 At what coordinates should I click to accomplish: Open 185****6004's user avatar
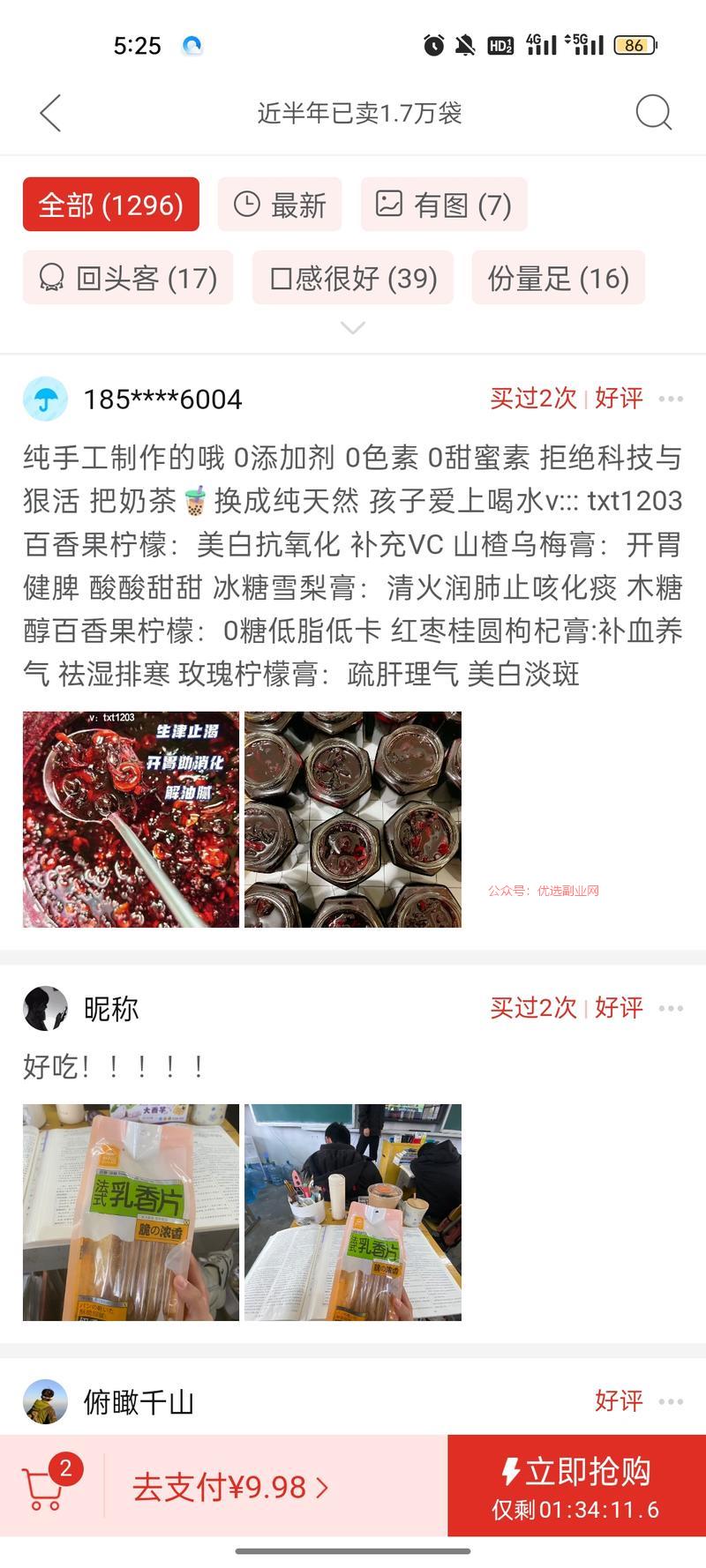(x=45, y=399)
